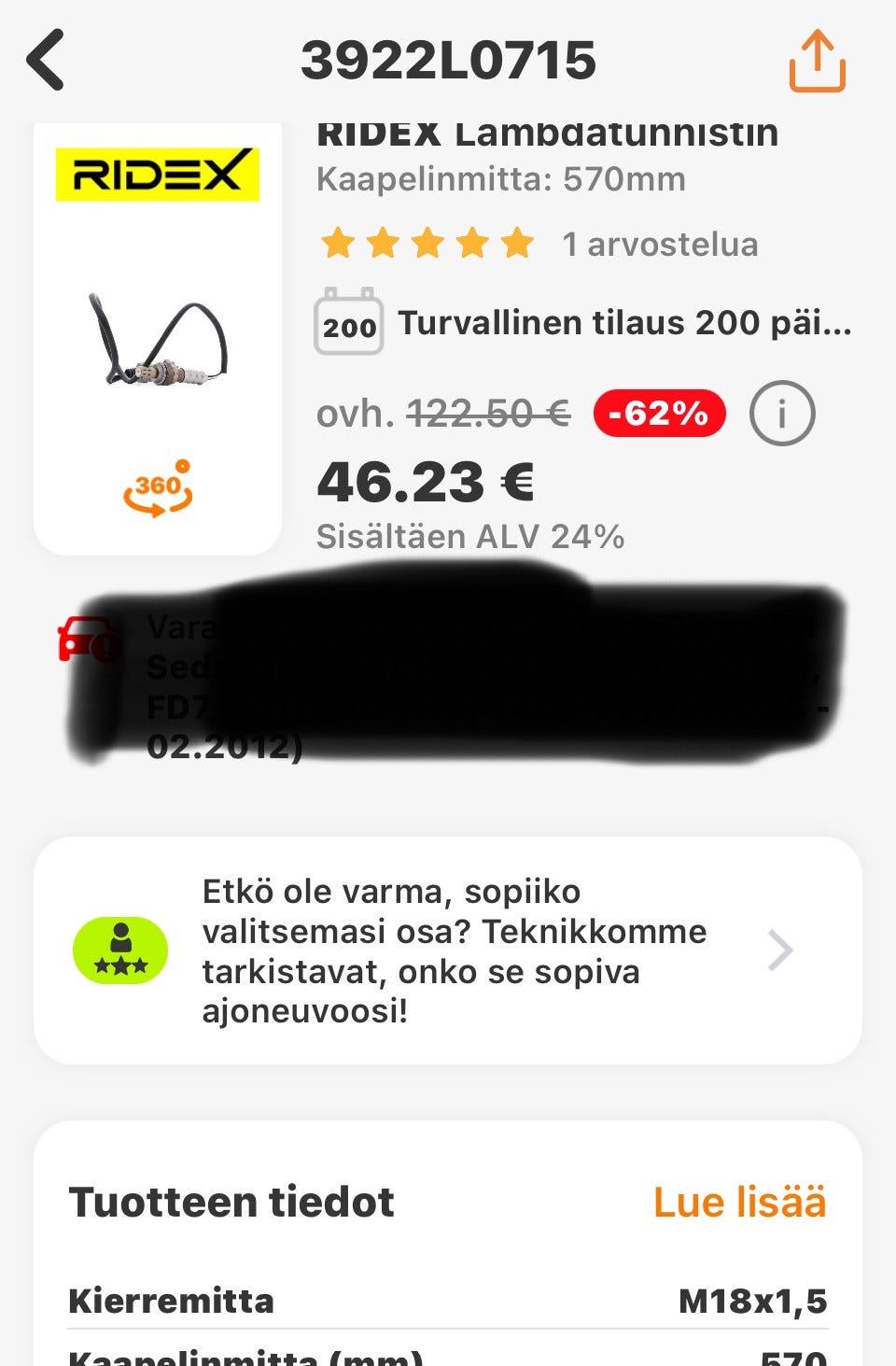Tap the '1 arvostelua' reviews link
Image resolution: width=896 pixels, height=1366 pixels.
click(x=657, y=244)
